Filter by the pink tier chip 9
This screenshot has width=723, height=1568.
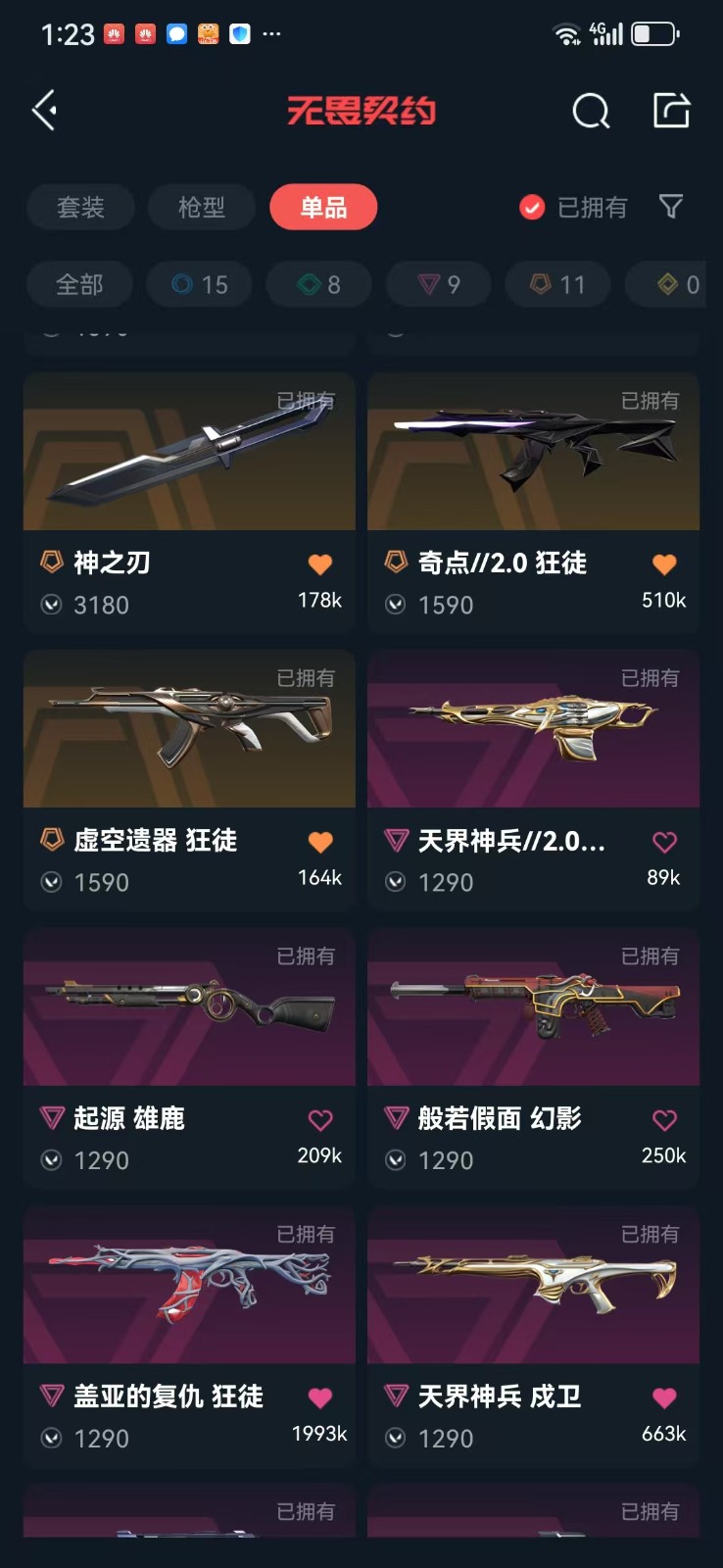pyautogui.click(x=439, y=284)
